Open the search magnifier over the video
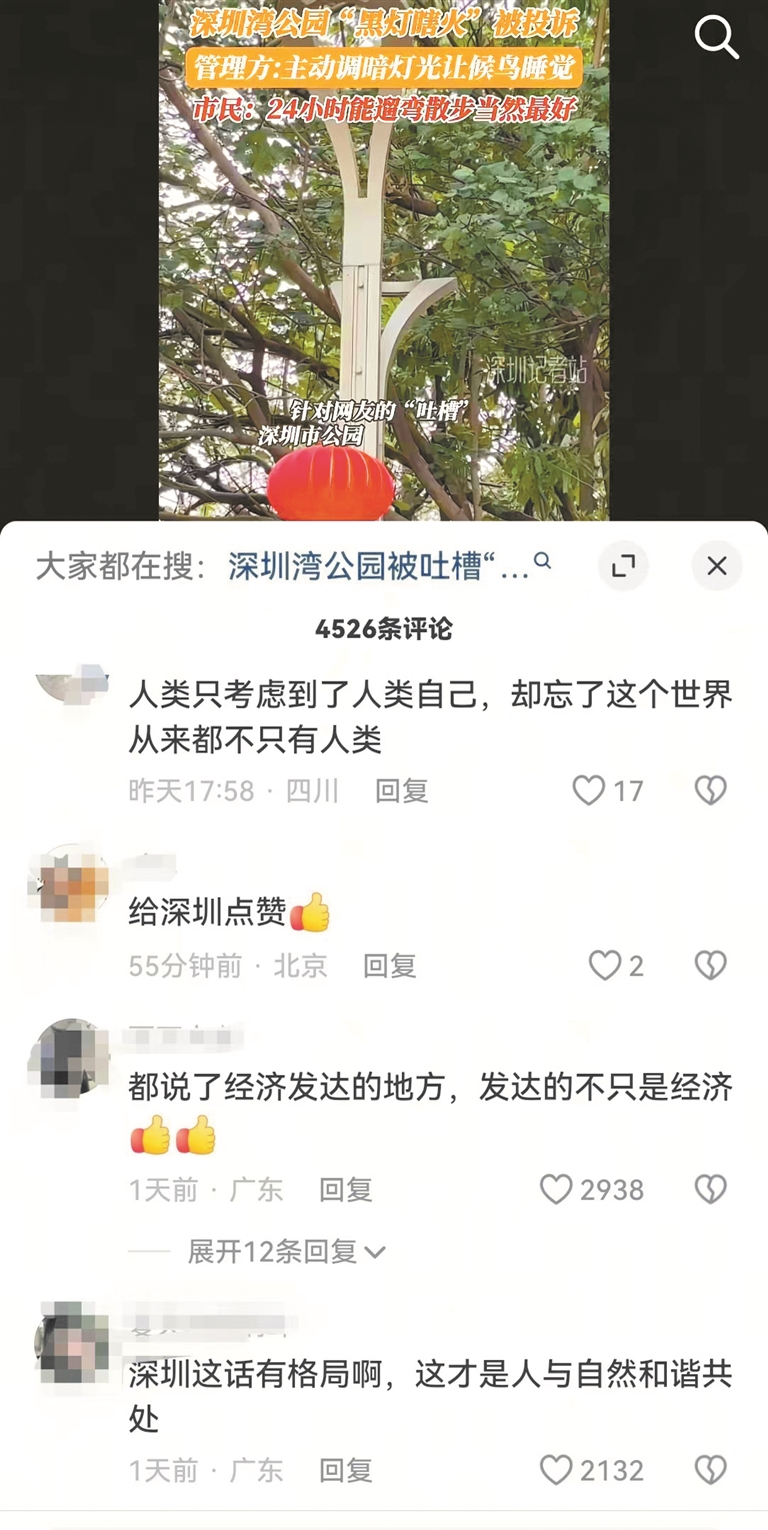This screenshot has height=1530, width=768. 716,38
